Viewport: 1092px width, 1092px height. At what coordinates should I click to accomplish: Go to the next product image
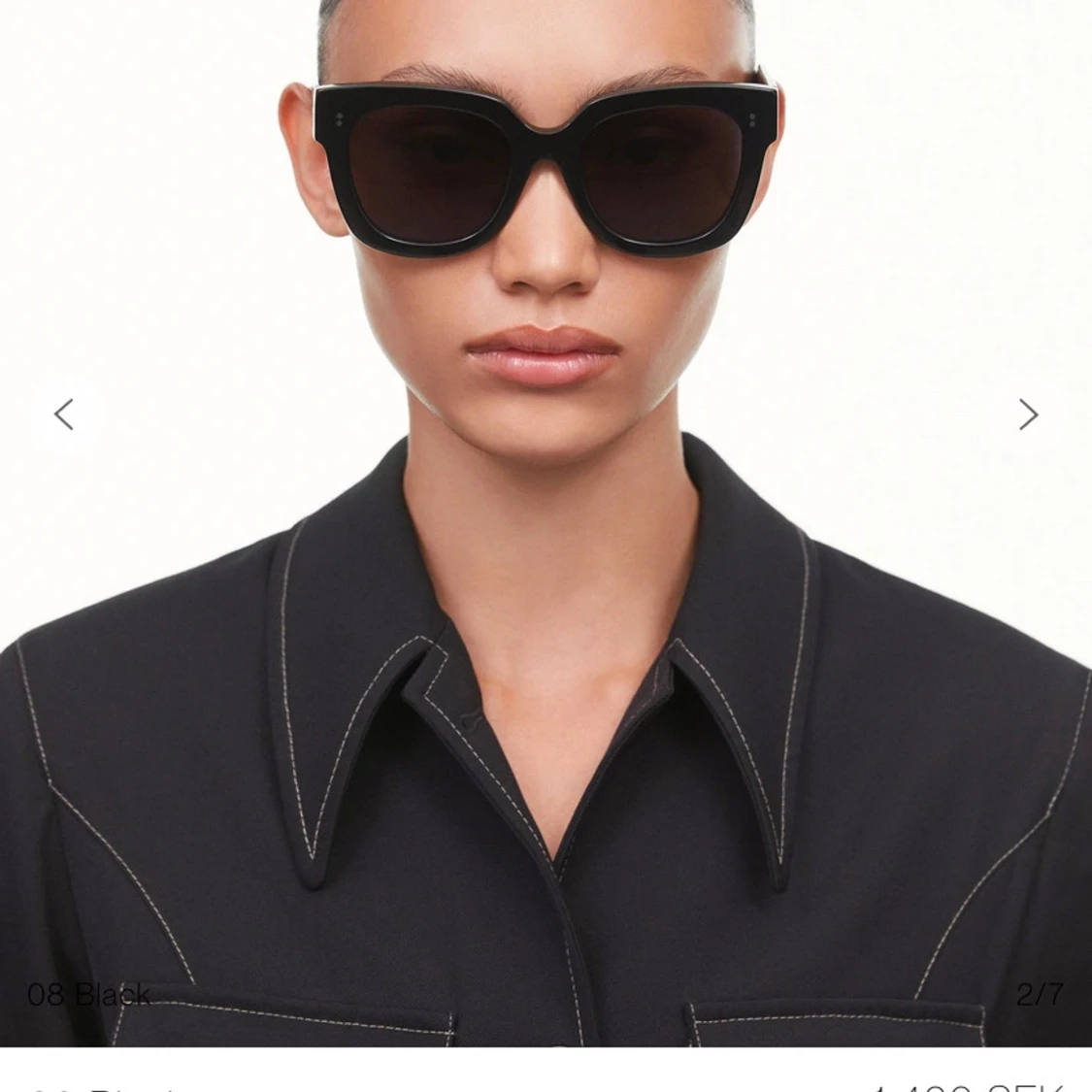[1028, 414]
